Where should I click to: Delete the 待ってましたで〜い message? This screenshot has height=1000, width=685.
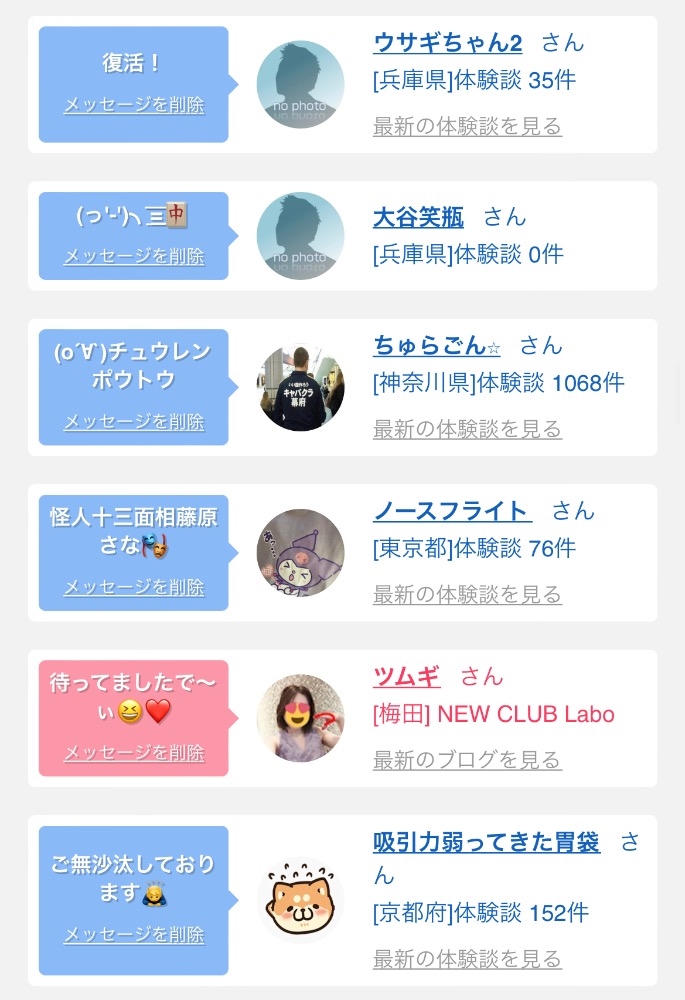pos(134,753)
